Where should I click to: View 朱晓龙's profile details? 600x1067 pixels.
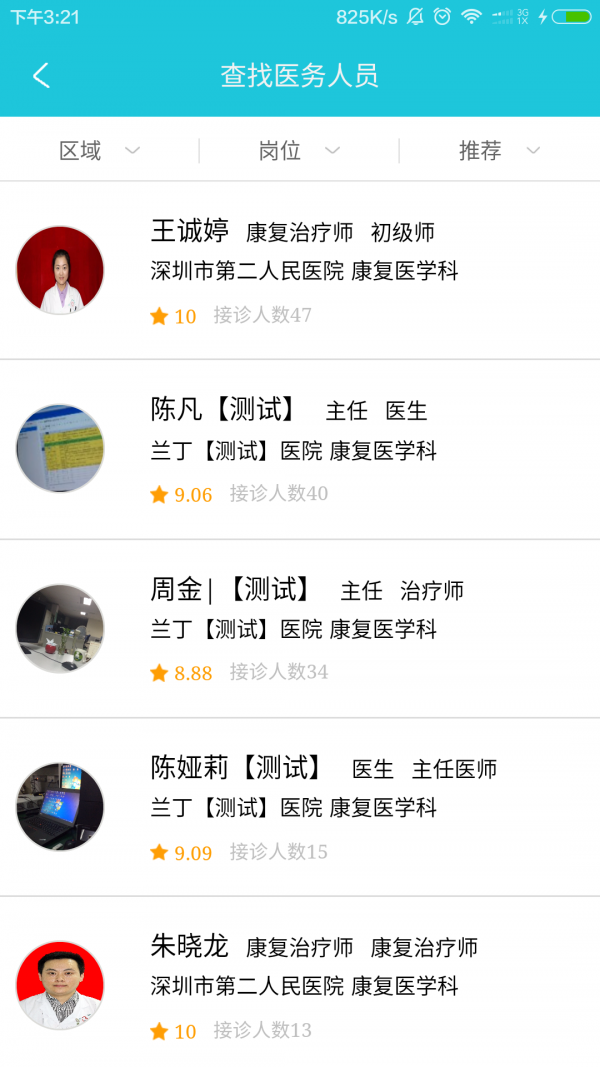[x=300, y=985]
